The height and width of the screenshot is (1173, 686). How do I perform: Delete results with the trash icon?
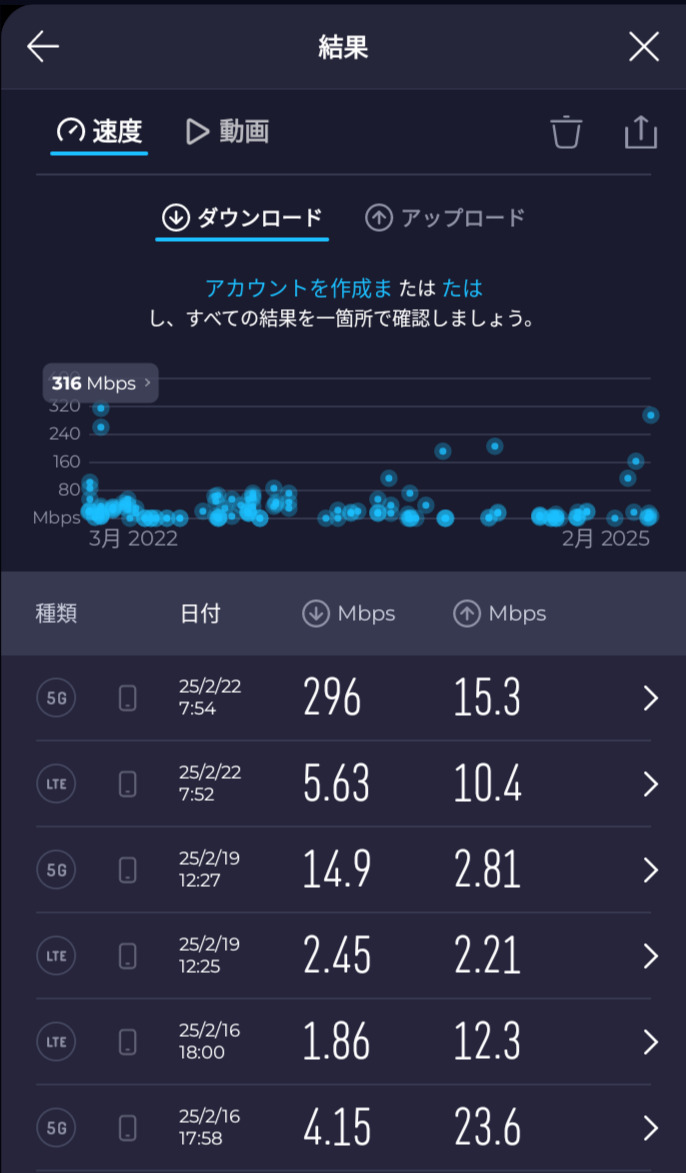[566, 132]
